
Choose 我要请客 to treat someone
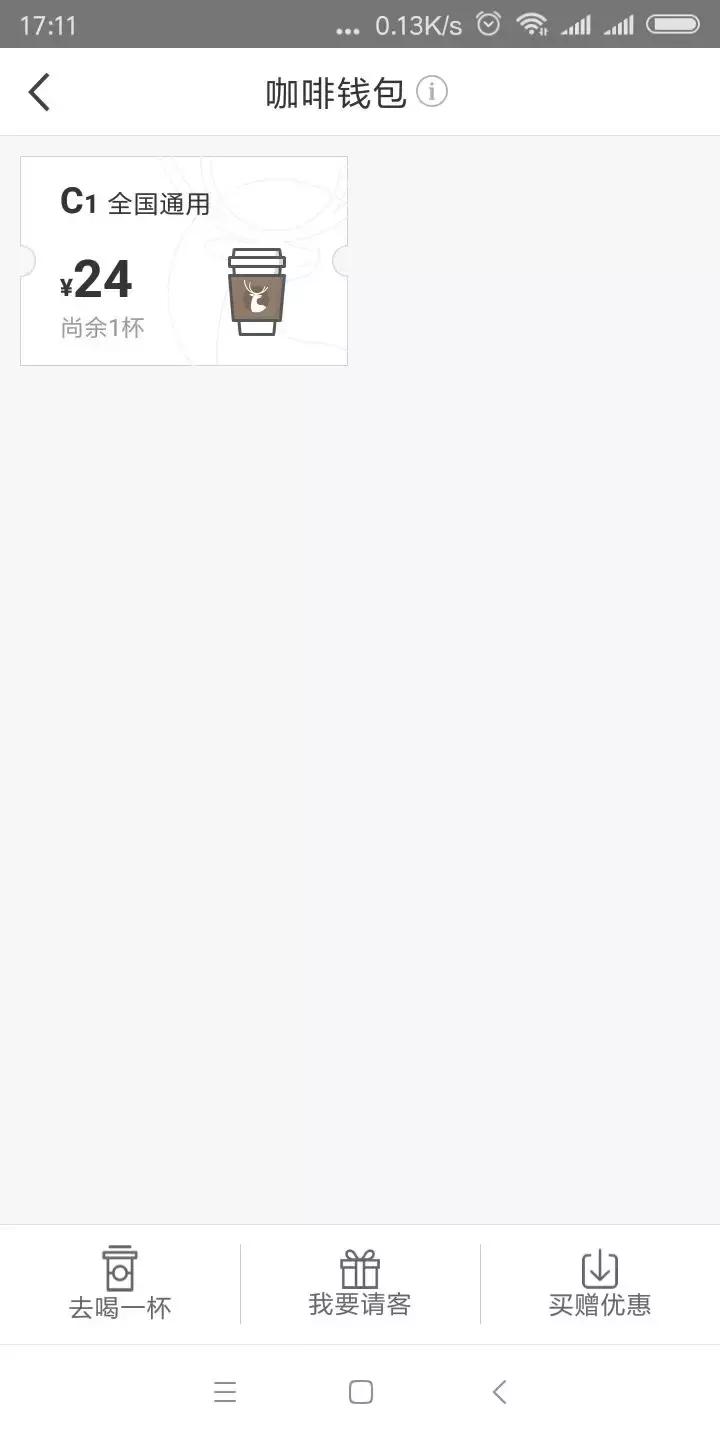click(x=360, y=1284)
